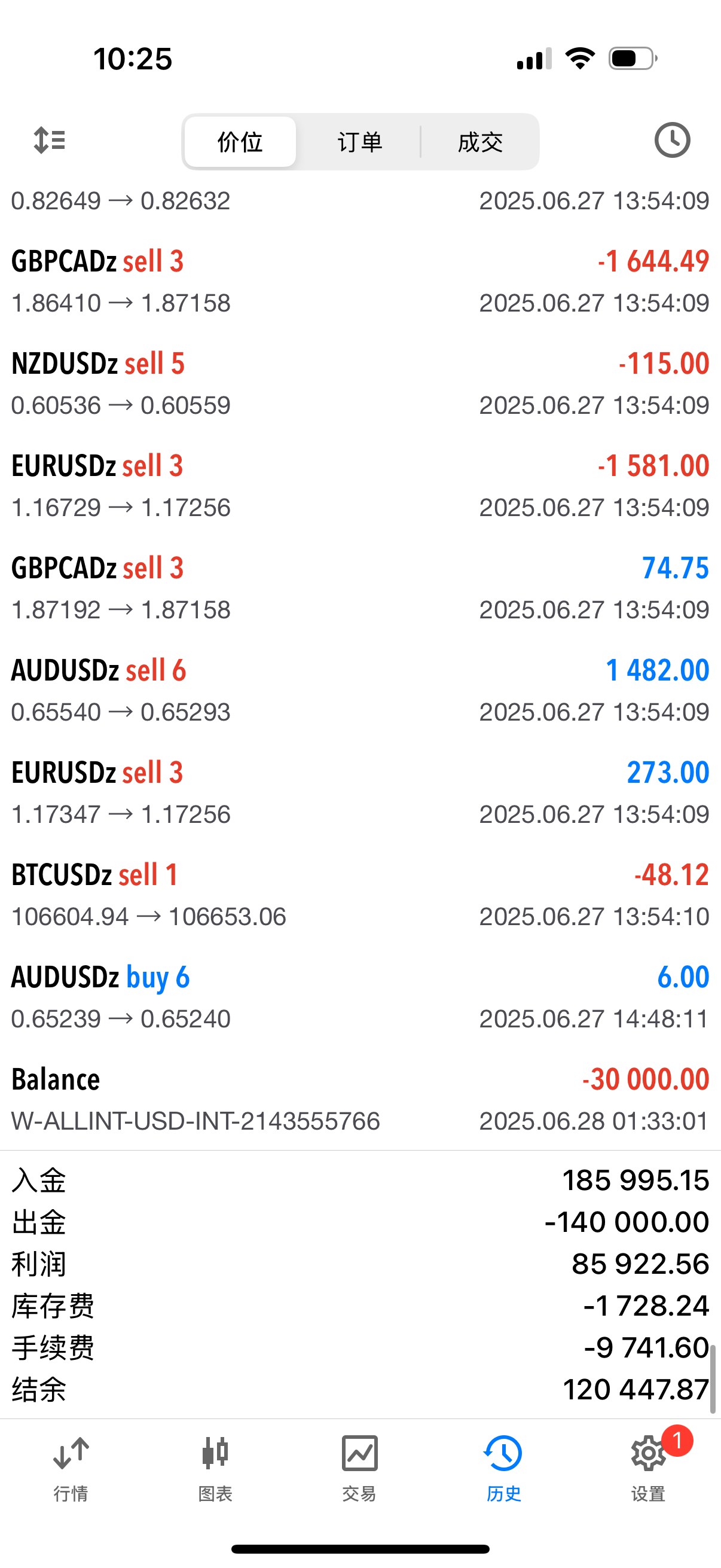Viewport: 721px width, 1568px height.
Task: Open the Balance -30 000.00 entry
Action: pos(360,1099)
